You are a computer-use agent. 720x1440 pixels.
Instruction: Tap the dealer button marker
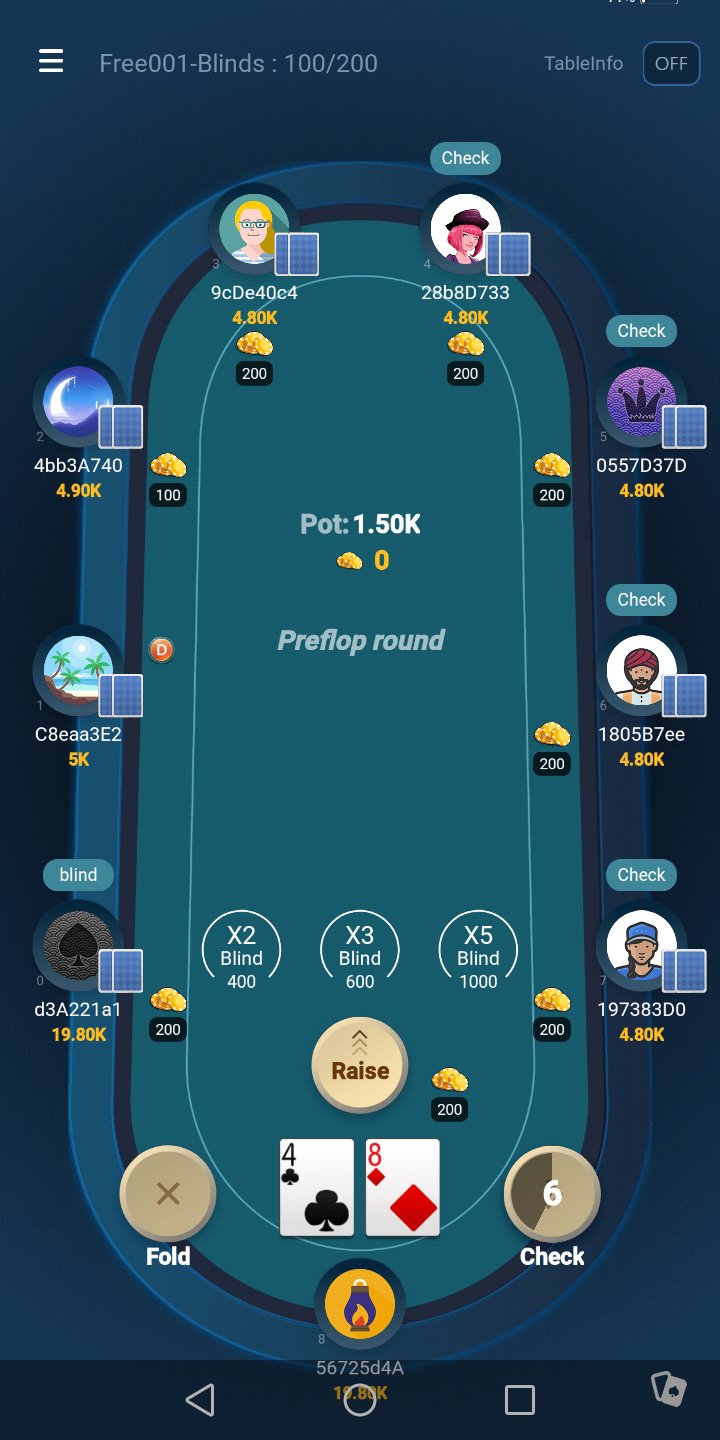tap(161, 650)
